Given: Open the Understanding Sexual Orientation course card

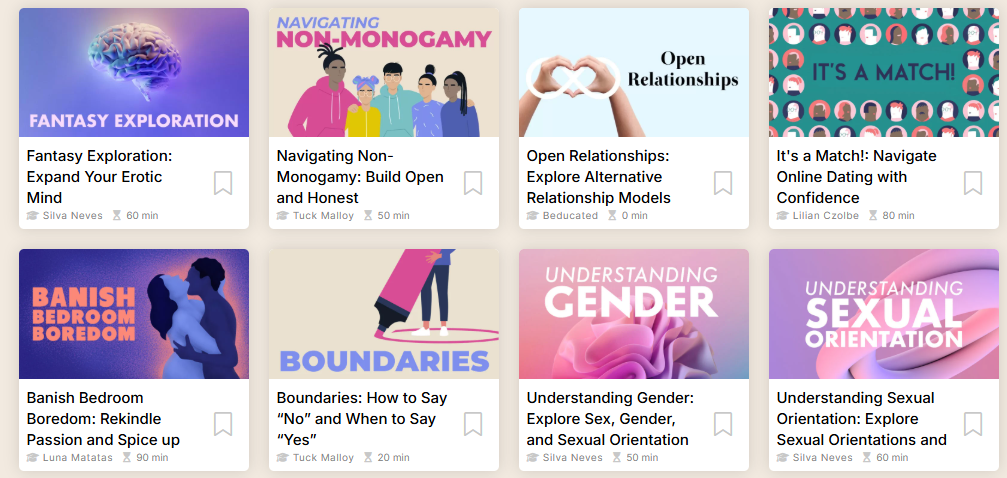Looking at the screenshot, I should tap(883, 314).
